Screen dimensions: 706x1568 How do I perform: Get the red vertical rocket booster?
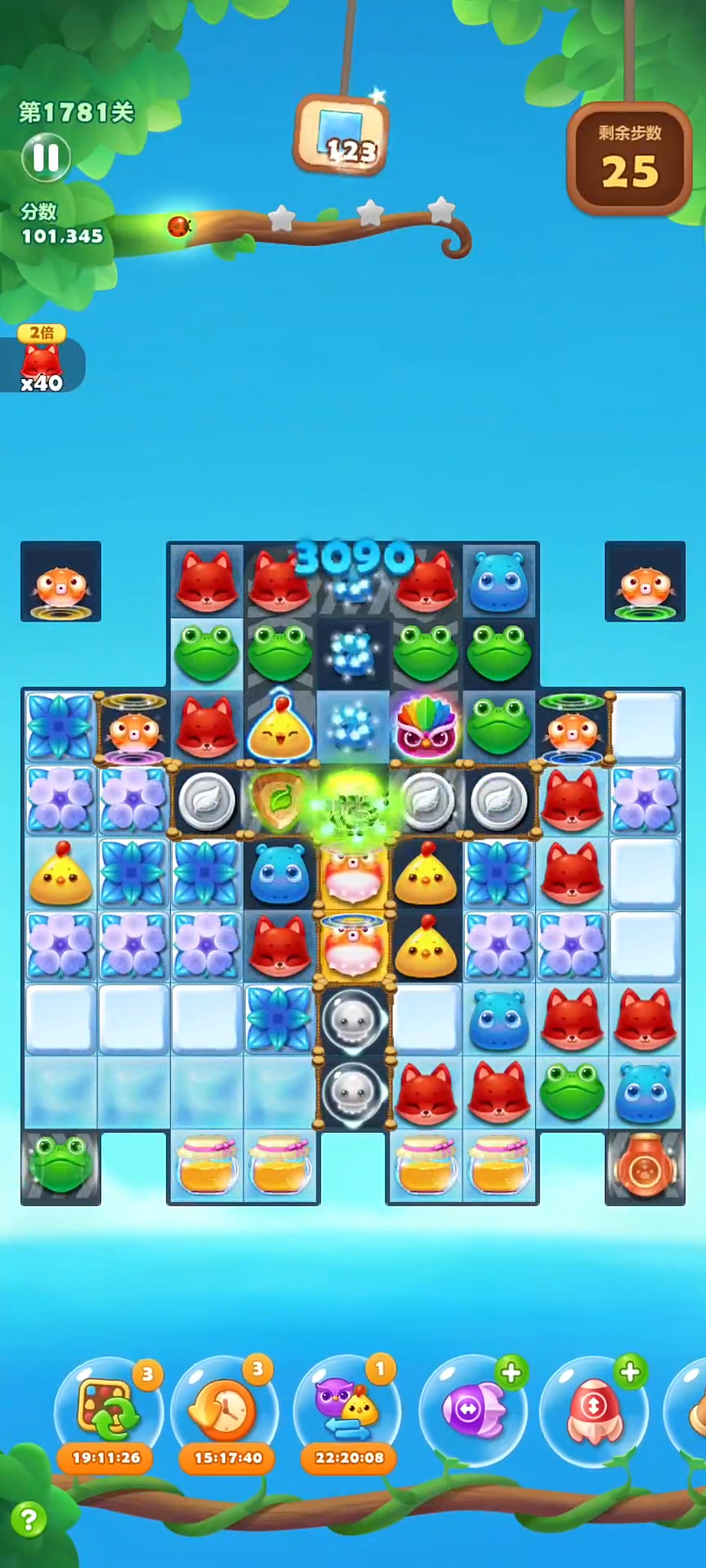click(594, 1410)
